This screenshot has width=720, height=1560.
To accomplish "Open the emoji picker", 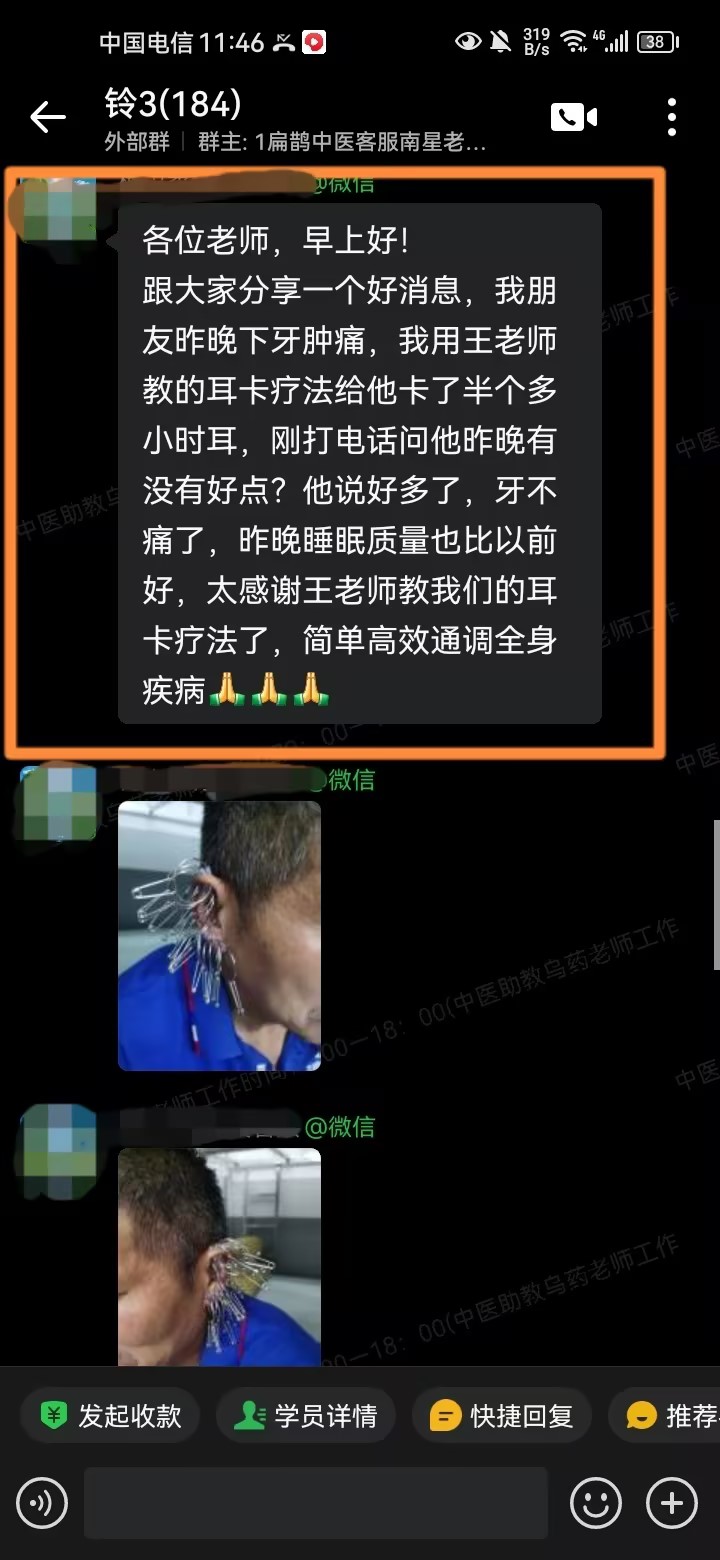I will click(x=595, y=1503).
